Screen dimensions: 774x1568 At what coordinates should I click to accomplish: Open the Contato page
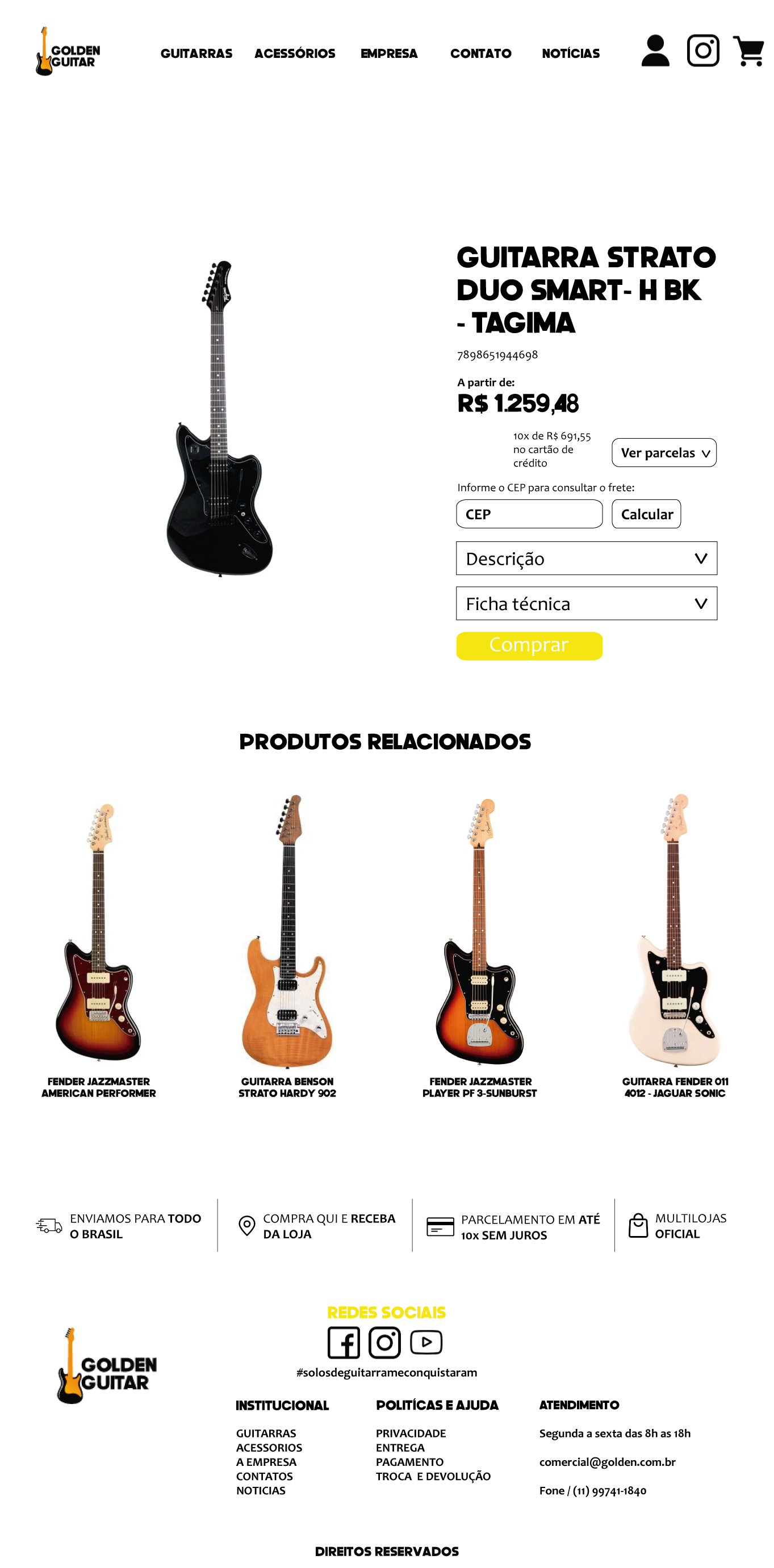click(480, 53)
